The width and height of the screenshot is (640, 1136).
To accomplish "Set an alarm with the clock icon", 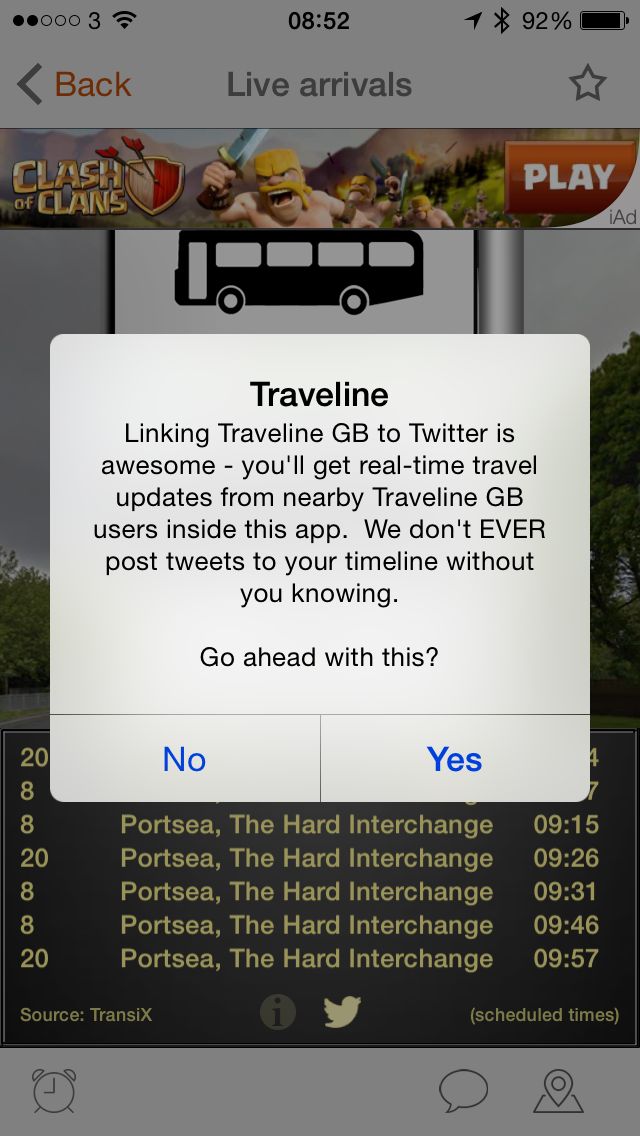I will click(x=54, y=1091).
